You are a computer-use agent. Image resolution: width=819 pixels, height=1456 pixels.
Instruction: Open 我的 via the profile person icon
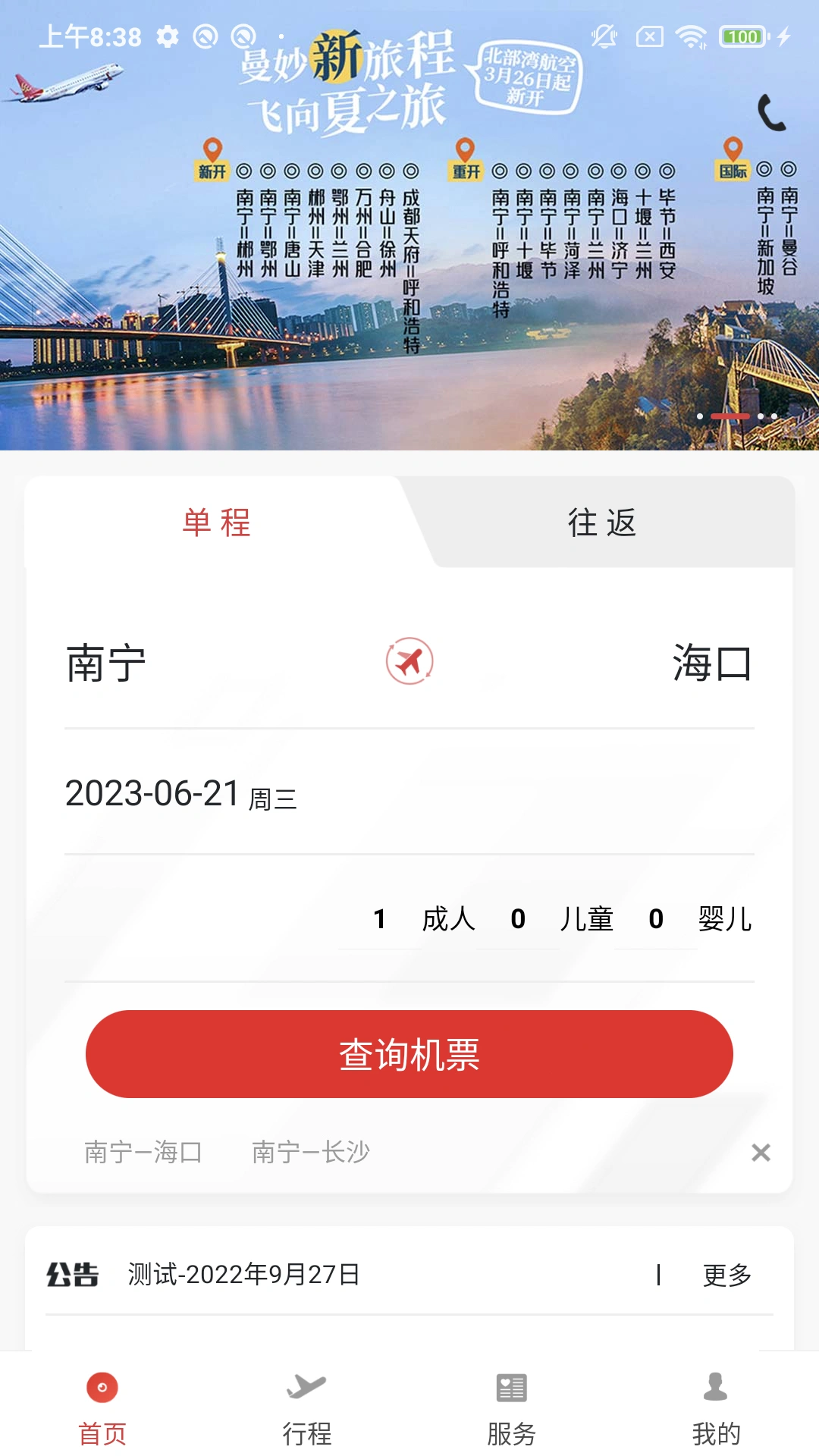(x=715, y=1385)
